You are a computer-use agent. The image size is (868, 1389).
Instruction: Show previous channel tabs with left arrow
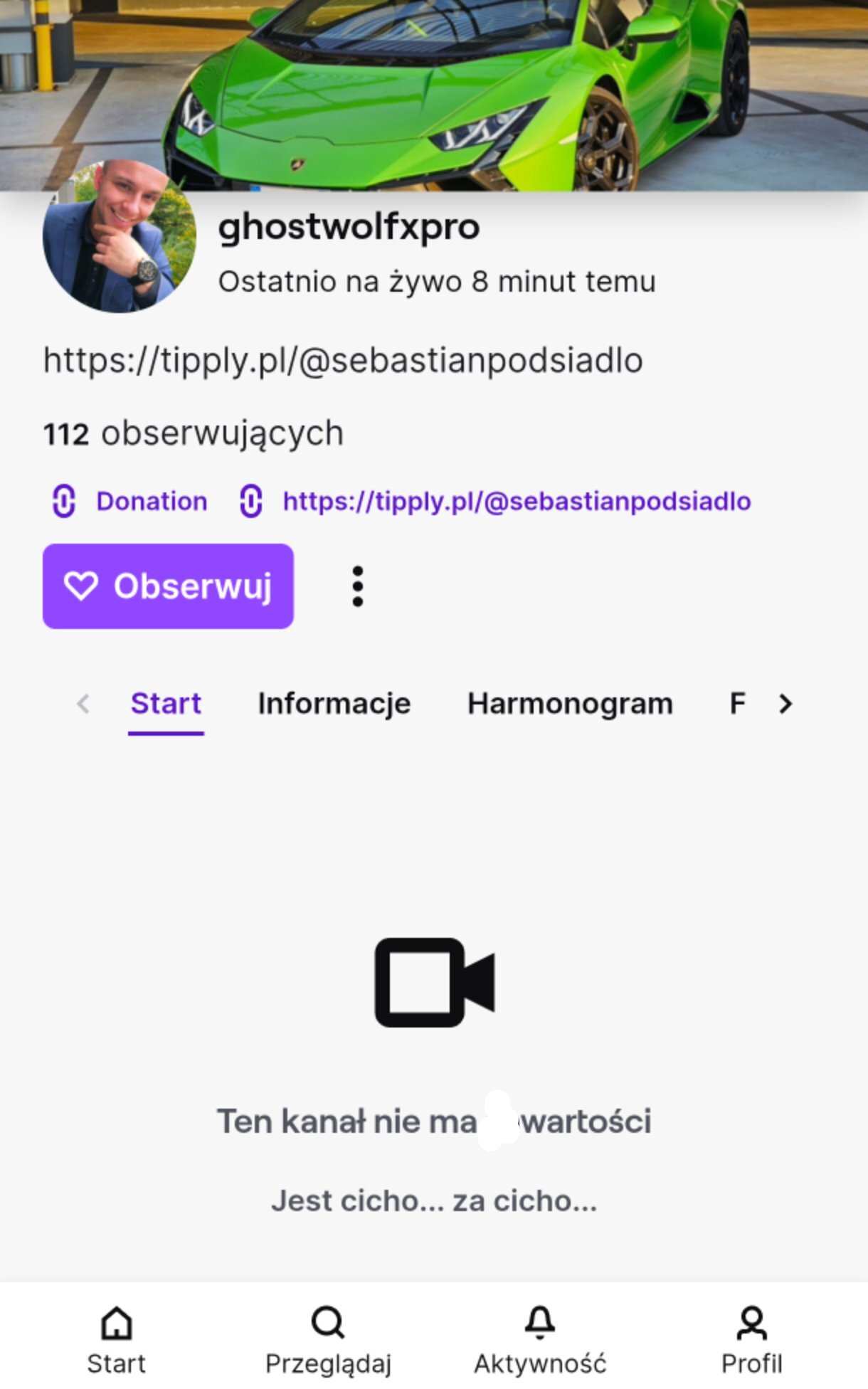[x=83, y=704]
